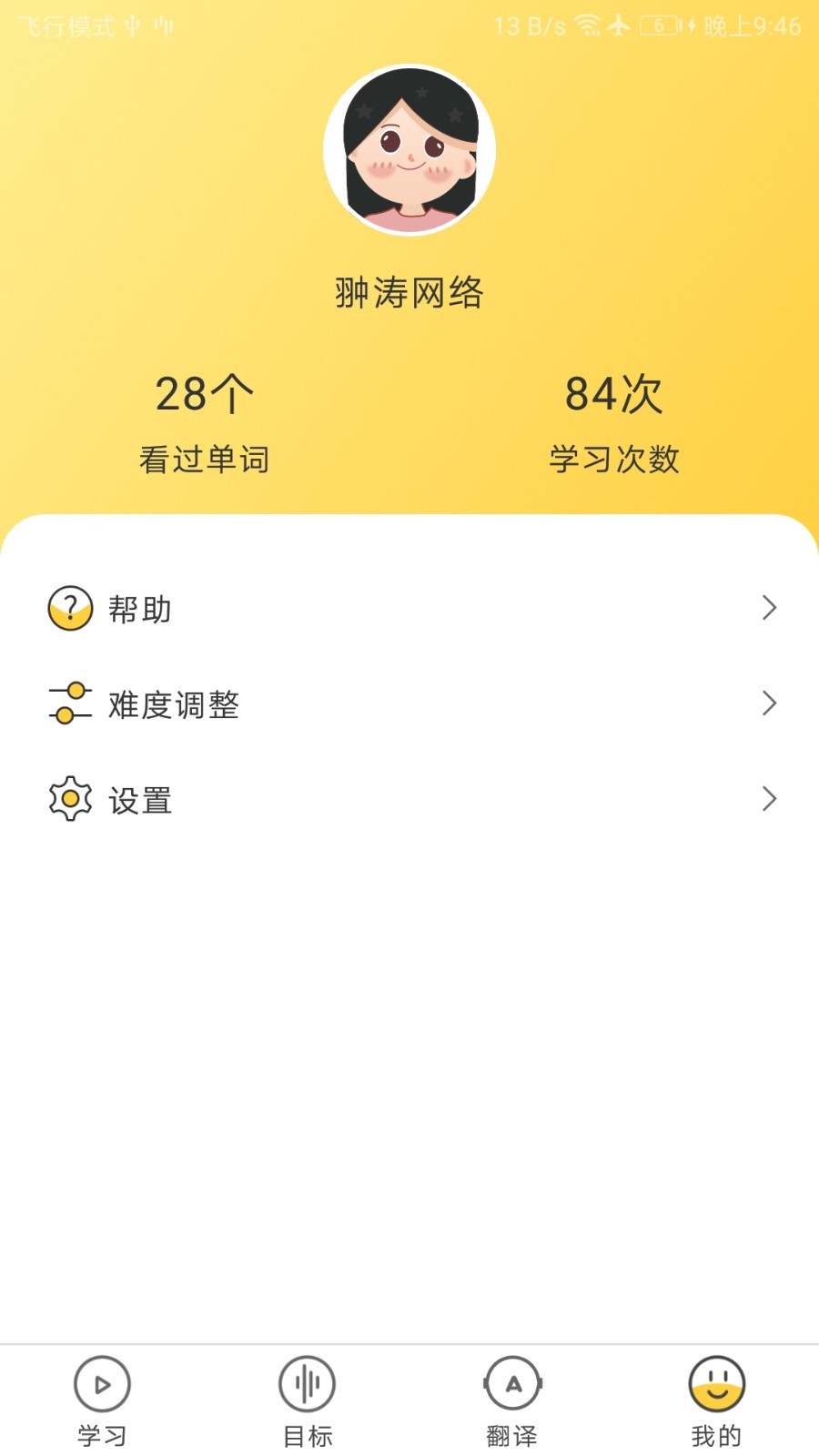
Task: Open the 翻译 (Translate) icon
Action: tap(511, 1383)
